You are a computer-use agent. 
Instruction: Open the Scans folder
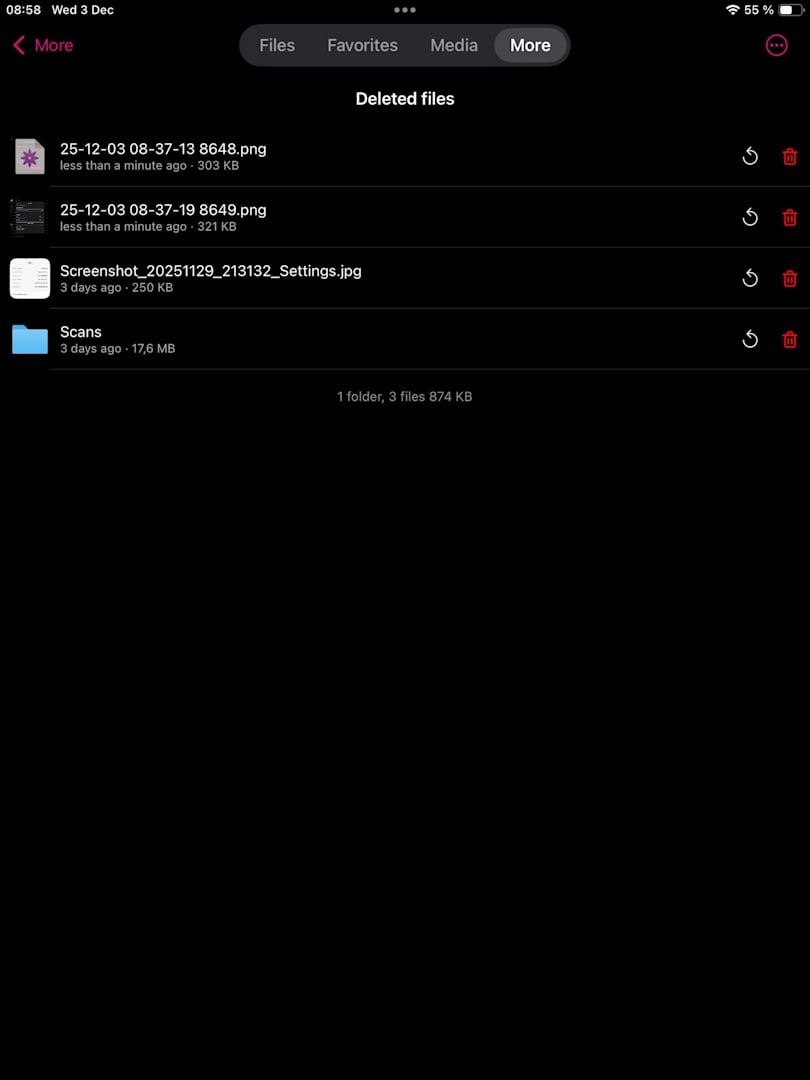(x=81, y=339)
